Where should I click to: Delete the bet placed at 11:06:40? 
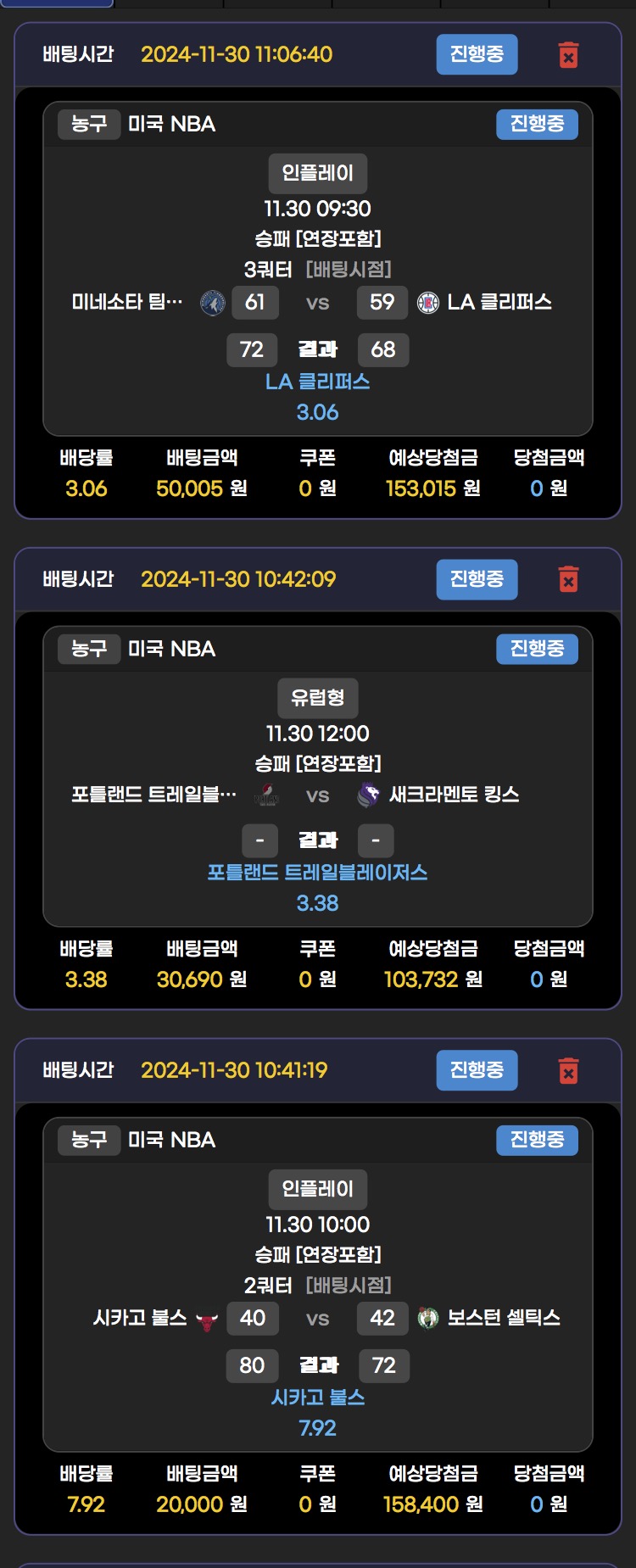(x=568, y=55)
